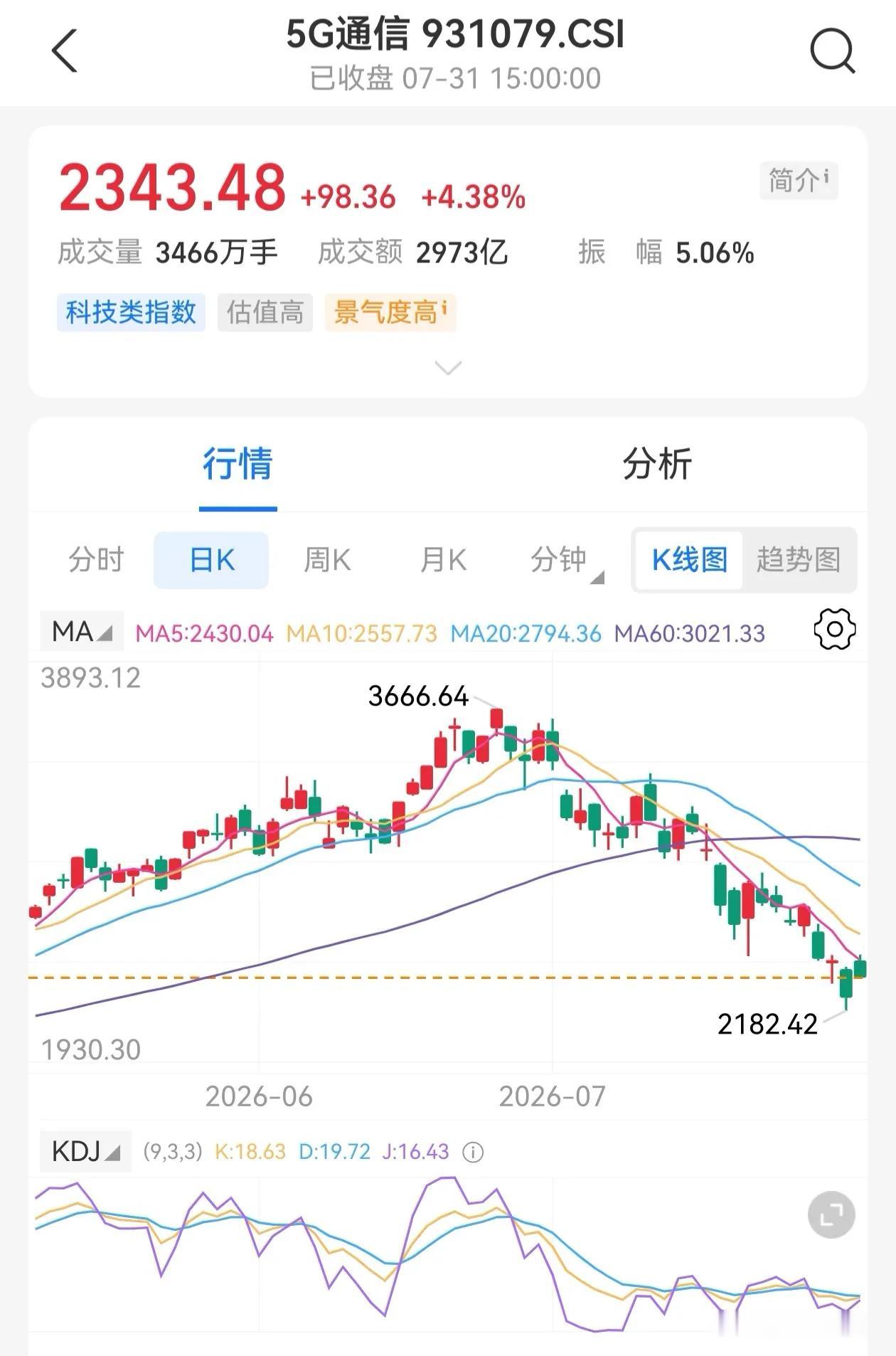Viewport: 896px width, 1356px height.
Task: Tap the 科技类指数 tag
Action: pyautogui.click(x=131, y=312)
